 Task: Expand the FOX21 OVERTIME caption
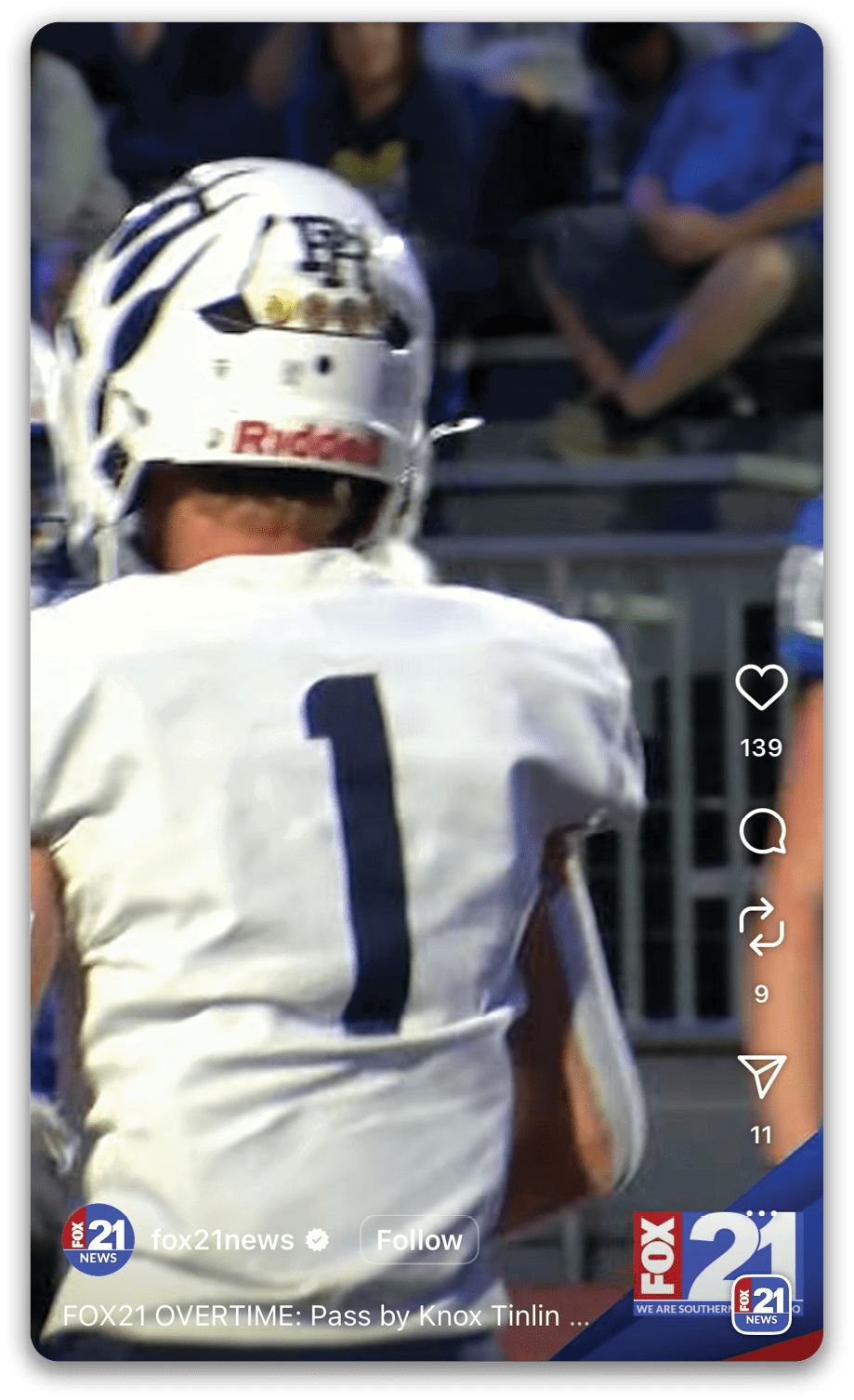325,1316
